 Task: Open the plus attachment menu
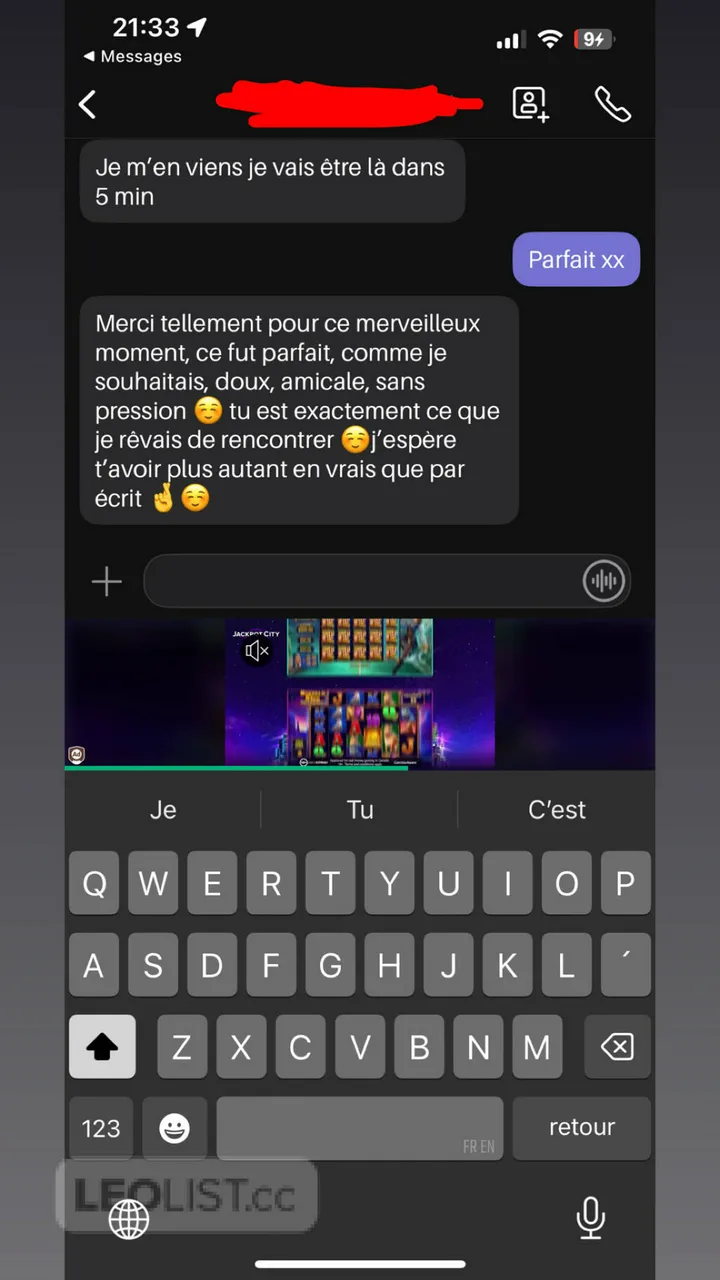(x=106, y=582)
